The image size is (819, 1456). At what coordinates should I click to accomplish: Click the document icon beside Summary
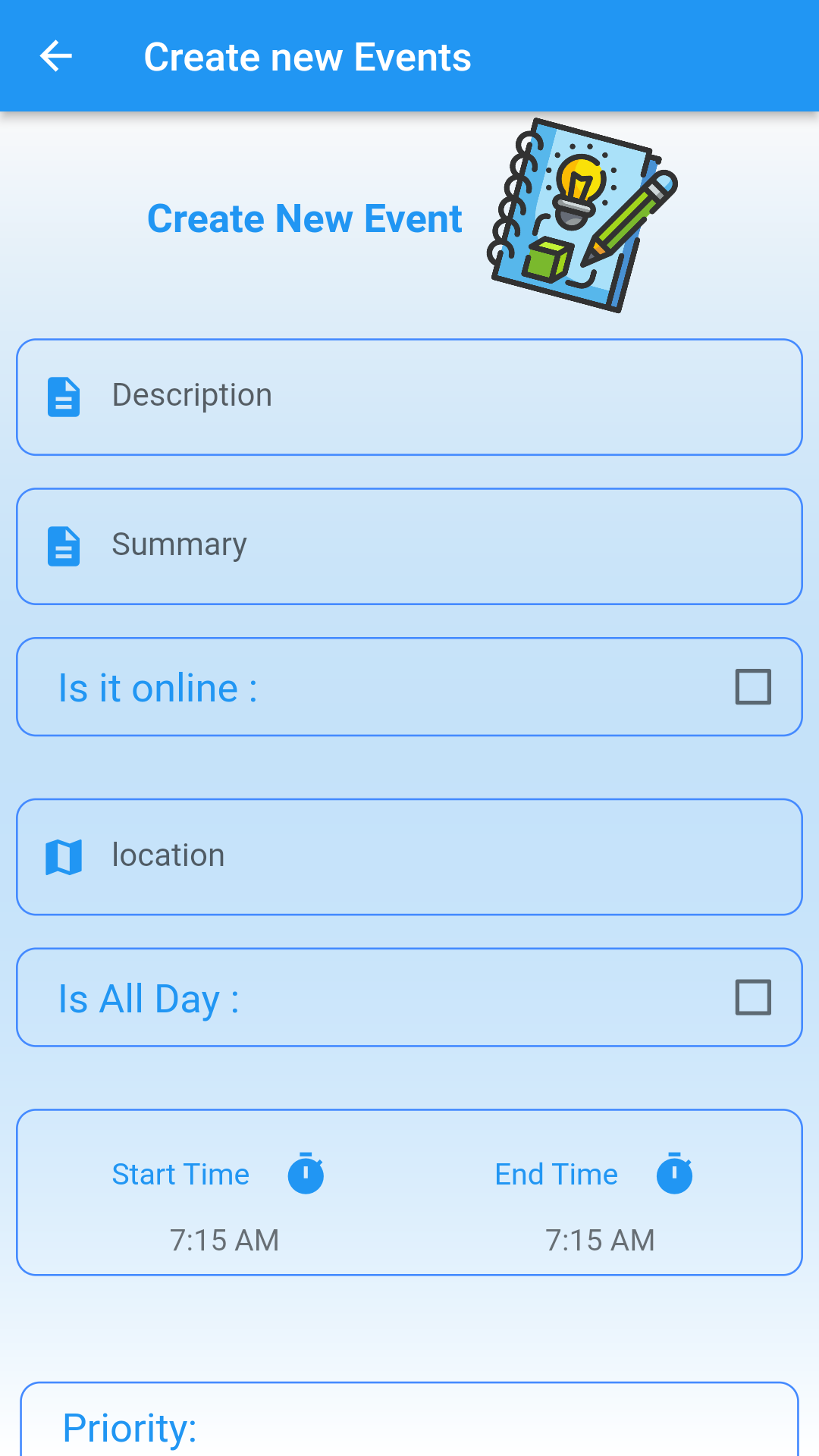(64, 544)
